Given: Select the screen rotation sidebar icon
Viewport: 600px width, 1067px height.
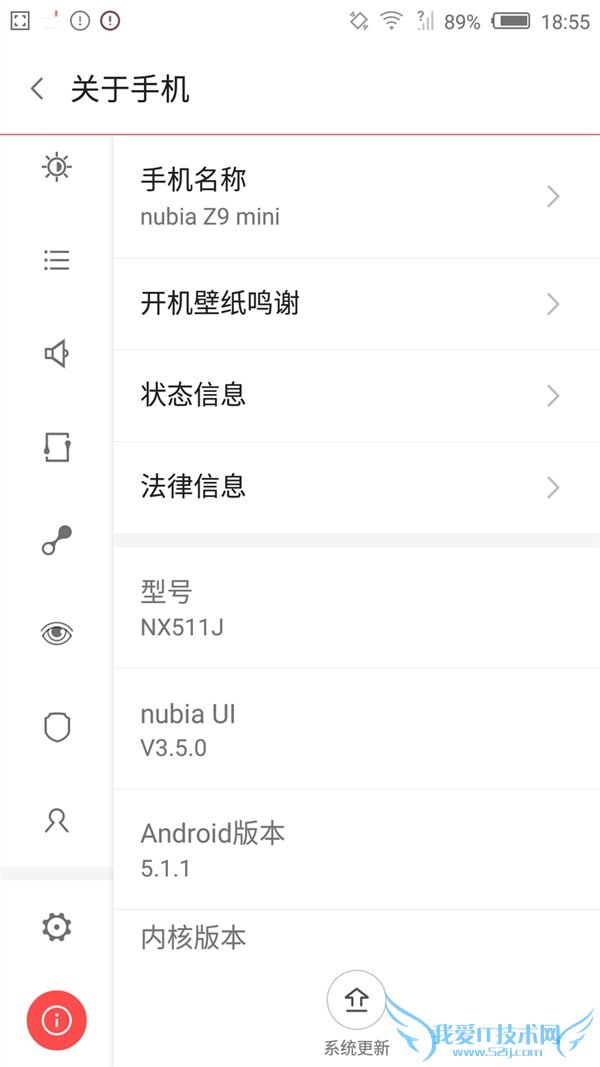Looking at the screenshot, I should tap(57, 447).
